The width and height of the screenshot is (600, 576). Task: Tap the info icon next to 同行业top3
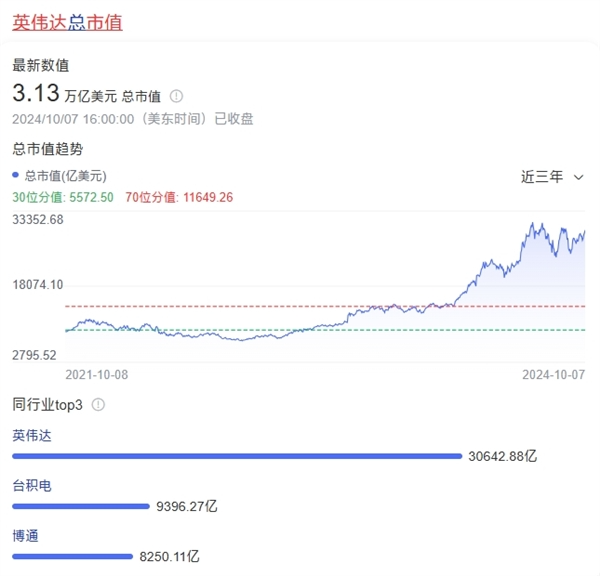click(98, 405)
